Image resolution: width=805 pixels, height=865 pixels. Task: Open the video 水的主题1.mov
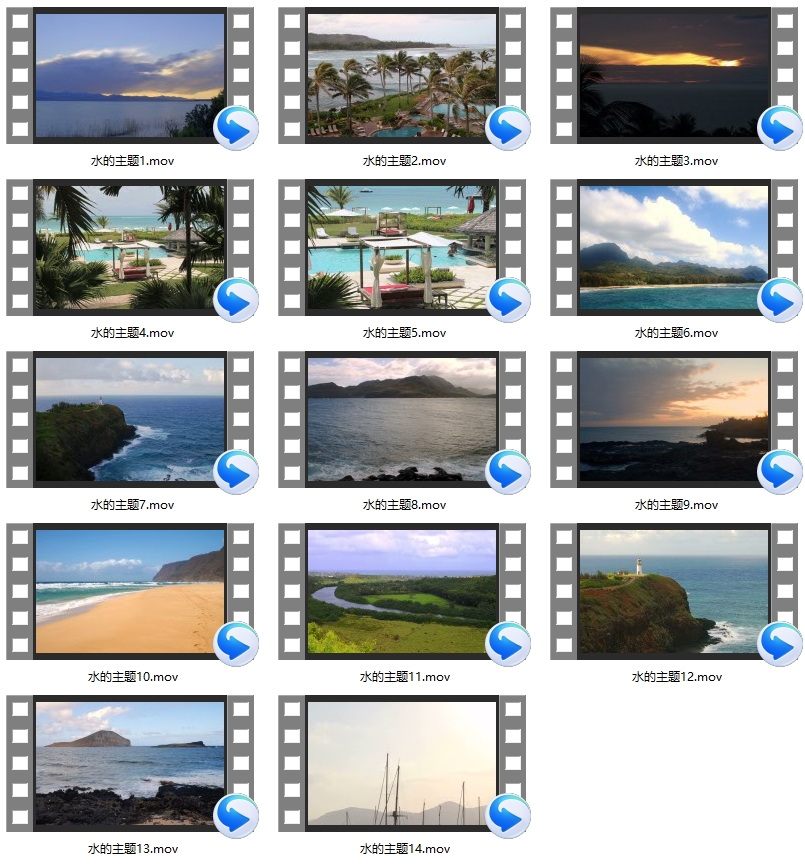pos(130,76)
